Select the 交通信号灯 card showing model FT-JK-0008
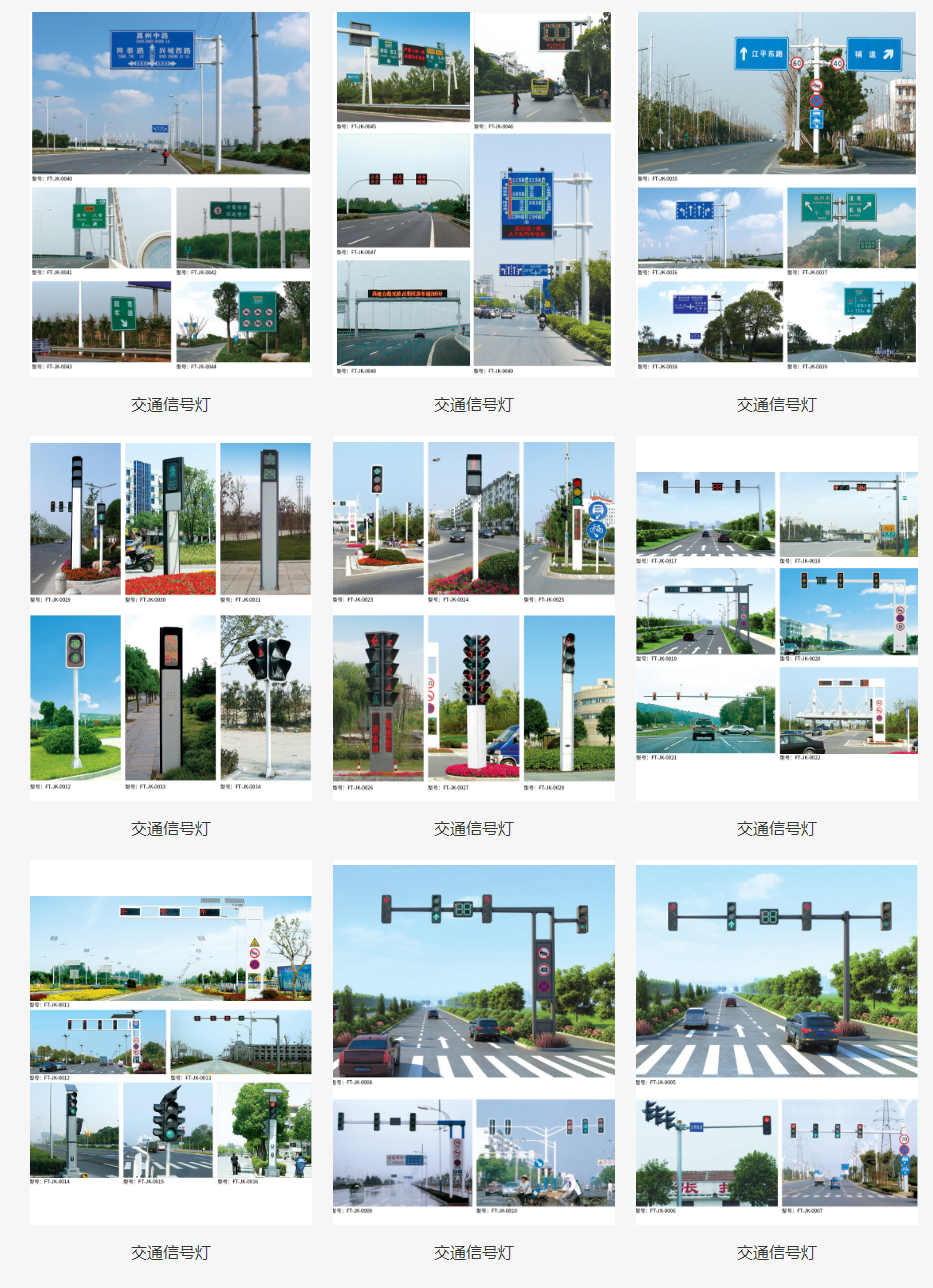Screen dimensions: 933x1288 (x=473, y=1042)
